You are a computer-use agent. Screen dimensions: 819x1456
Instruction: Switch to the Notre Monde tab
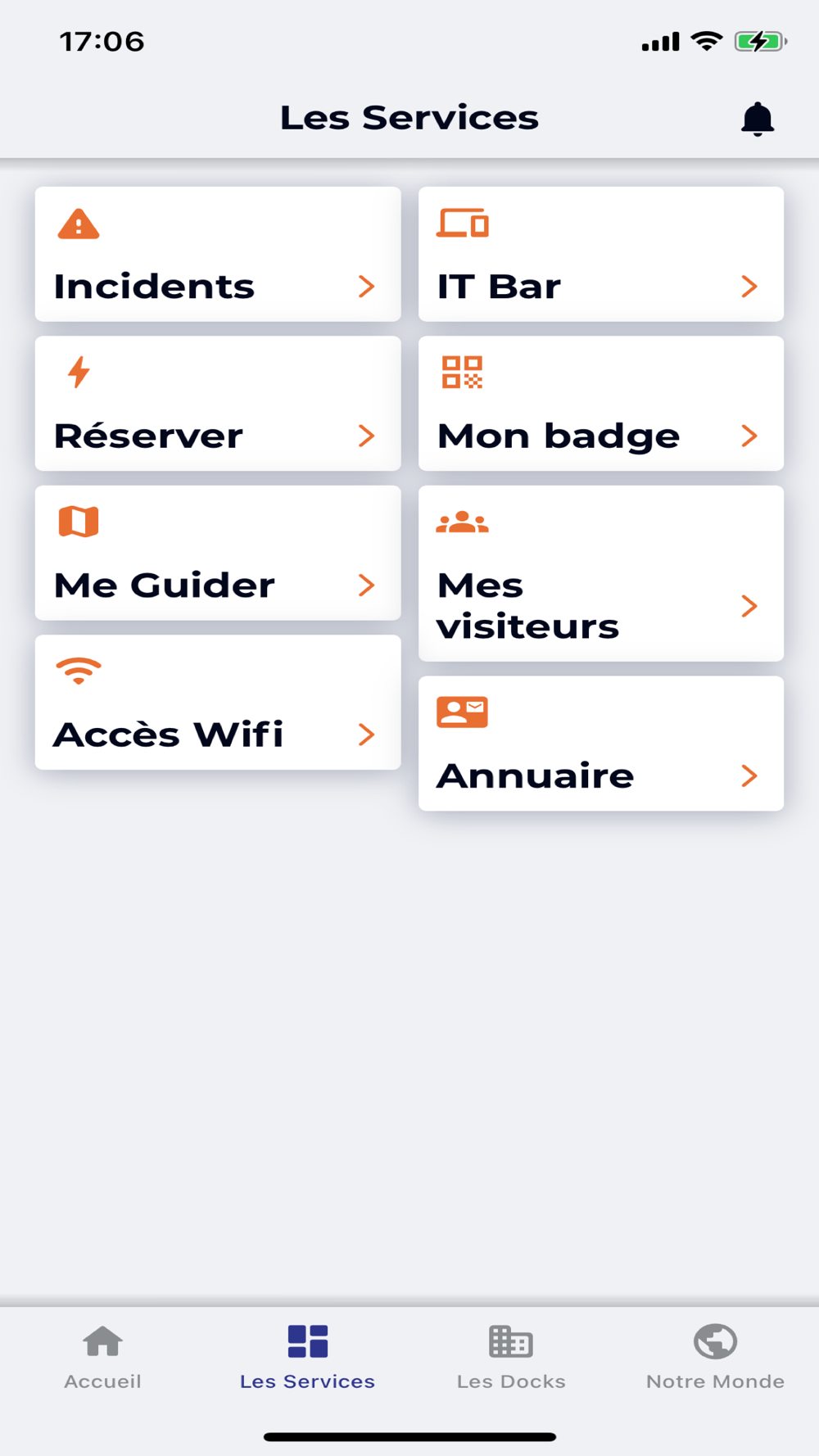[715, 1357]
